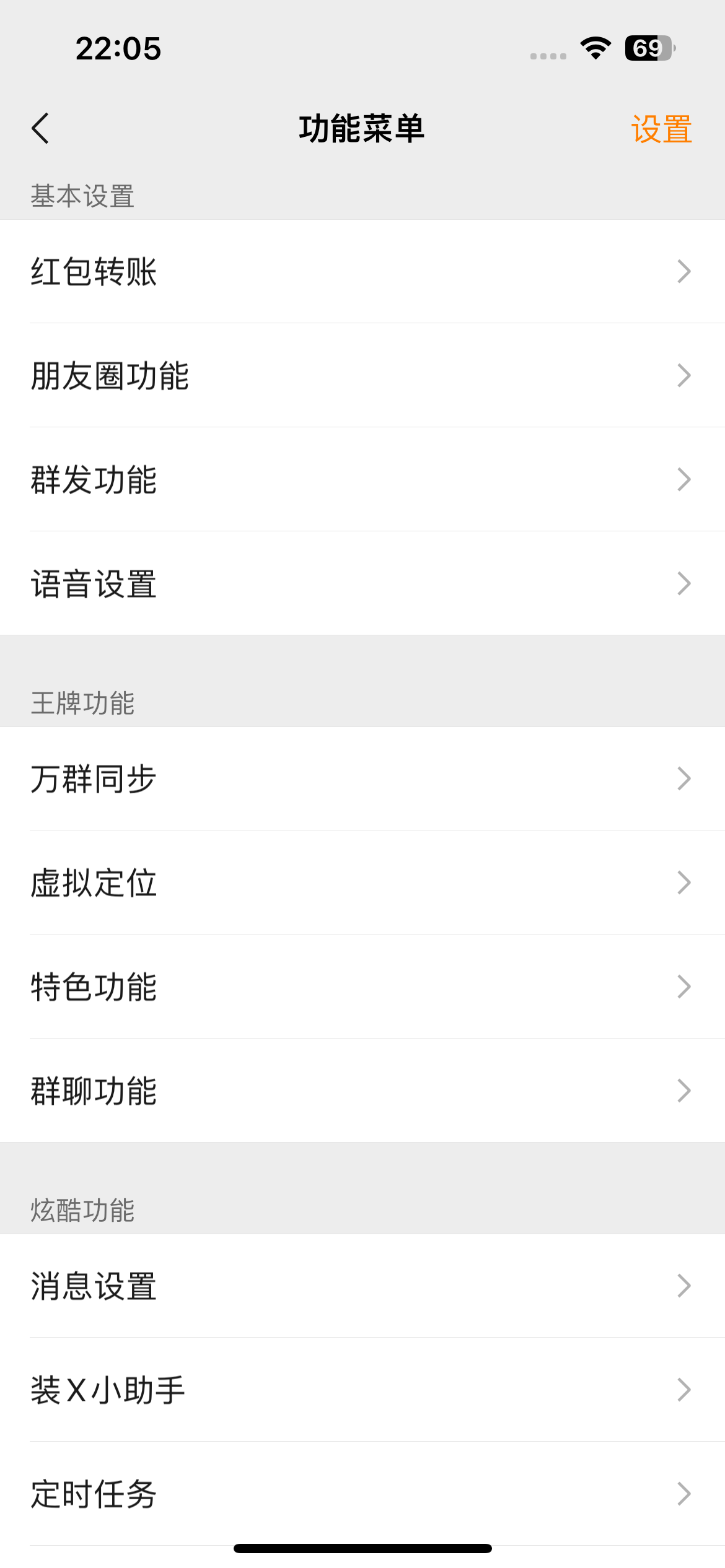Open the 特色功能 row
Image resolution: width=725 pixels, height=1568 pixels.
tap(362, 987)
